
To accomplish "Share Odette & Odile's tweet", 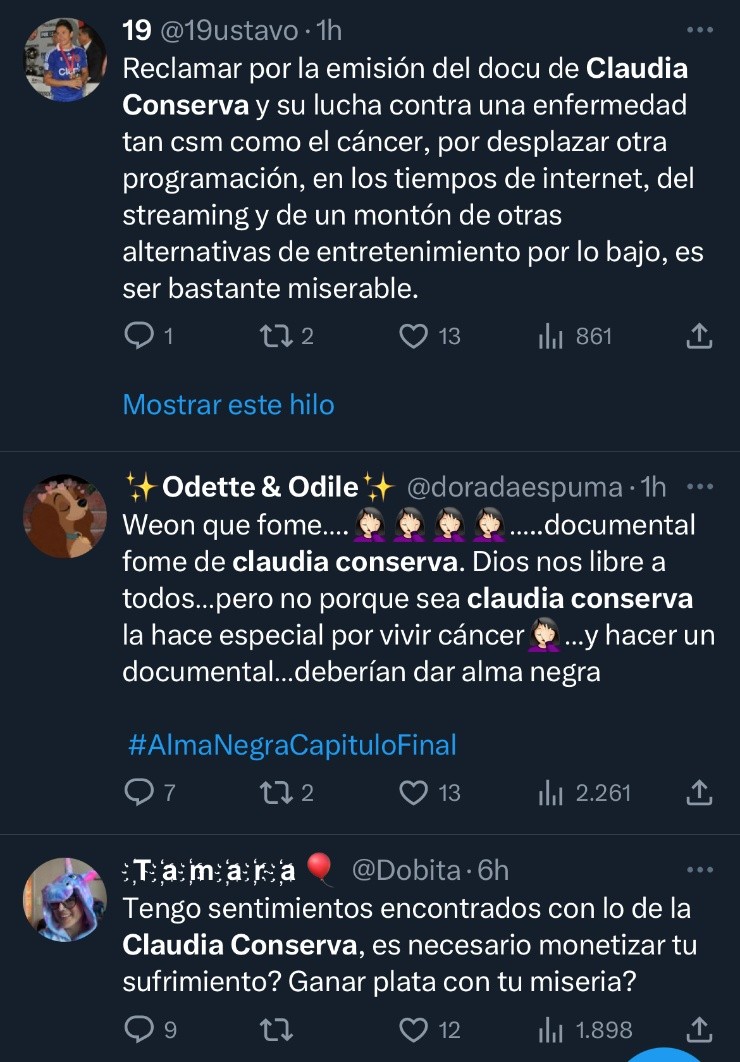I will click(700, 793).
